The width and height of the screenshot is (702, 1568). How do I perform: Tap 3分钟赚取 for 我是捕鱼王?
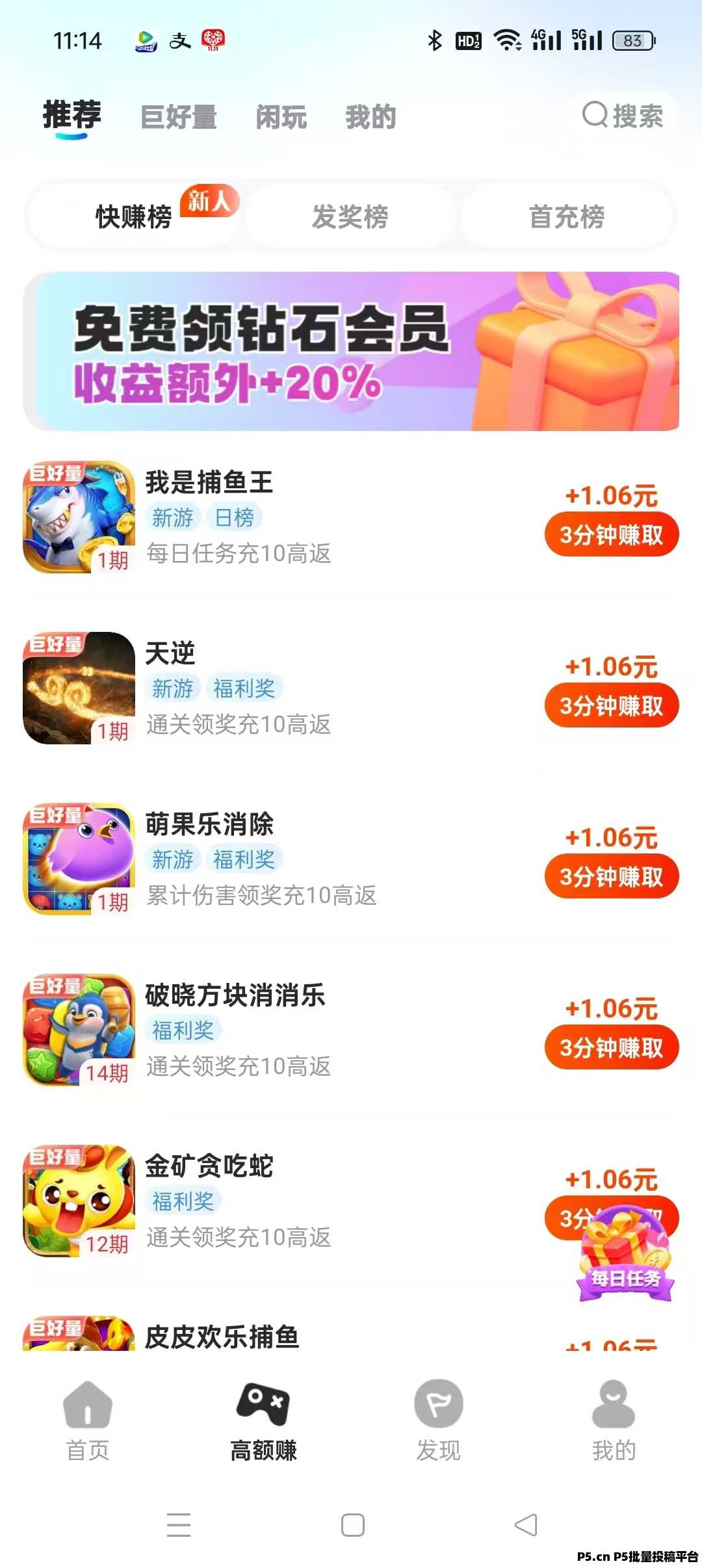tap(611, 535)
